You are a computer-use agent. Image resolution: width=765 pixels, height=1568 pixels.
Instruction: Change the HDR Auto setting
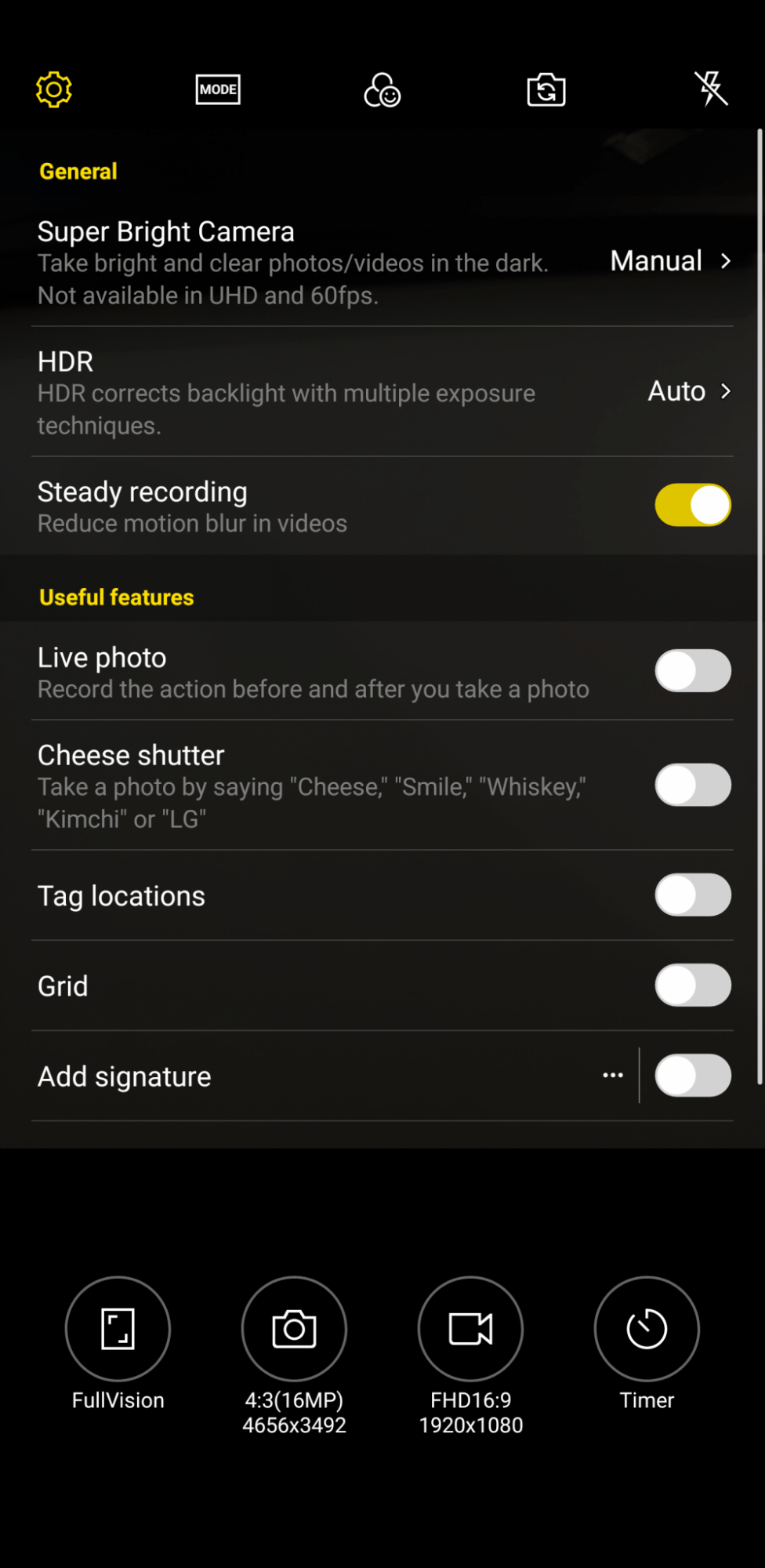click(x=688, y=391)
